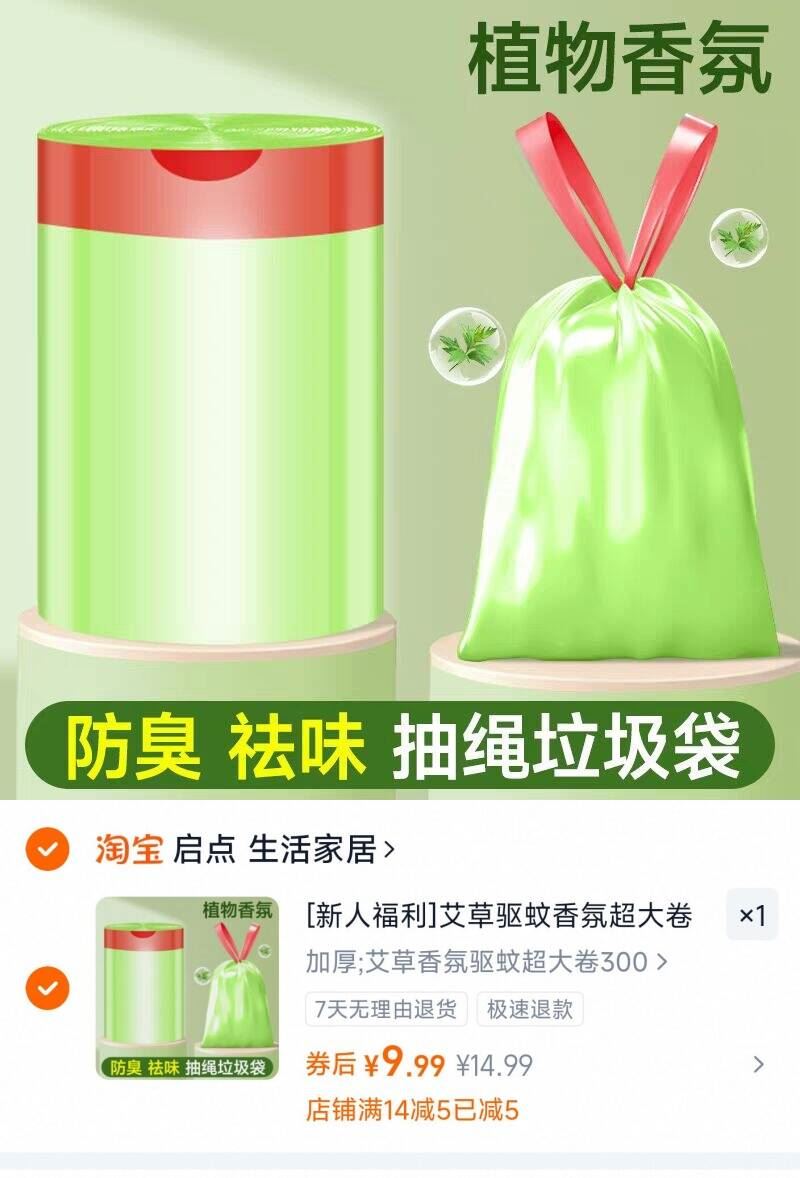Click the chevron after the store name
Screen dimensions: 800x1178
click(x=392, y=847)
